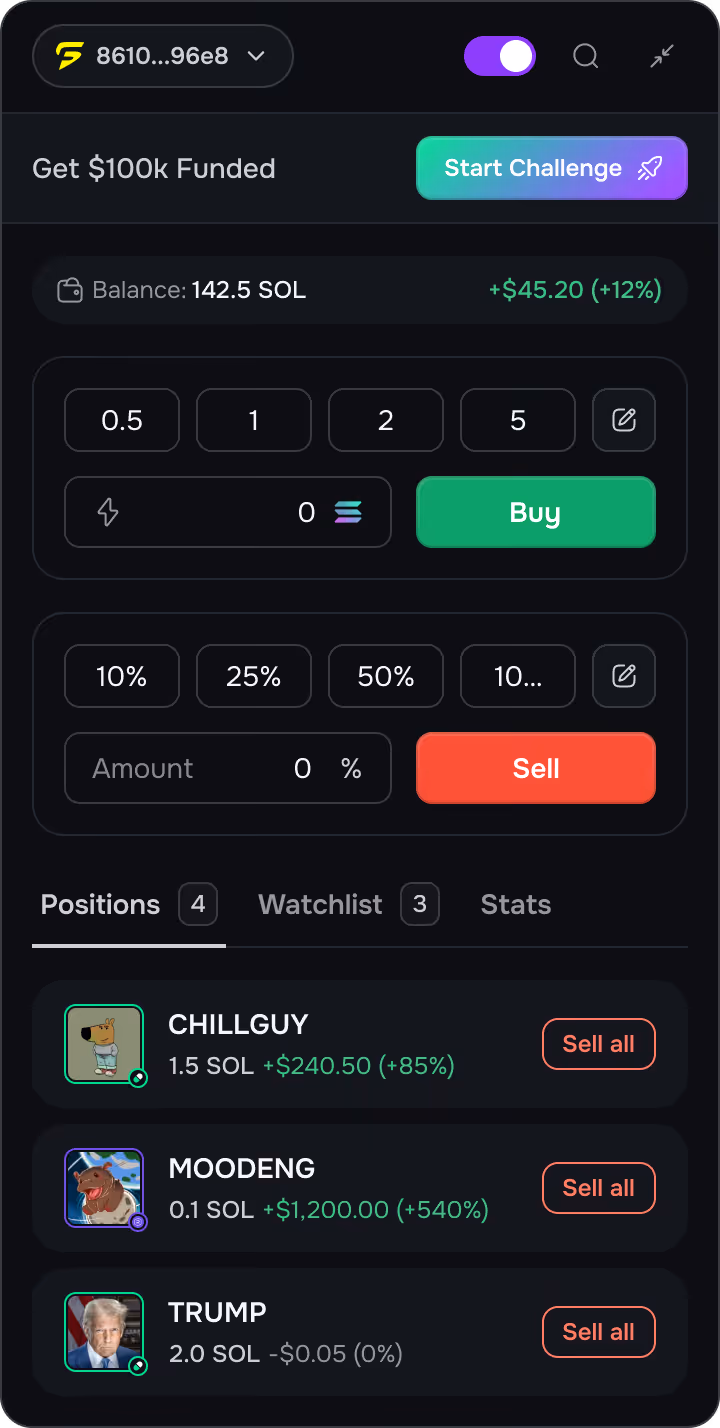Choose the 2 SOL buy preset
Screen dimensions: 720x1428
[x=386, y=420]
